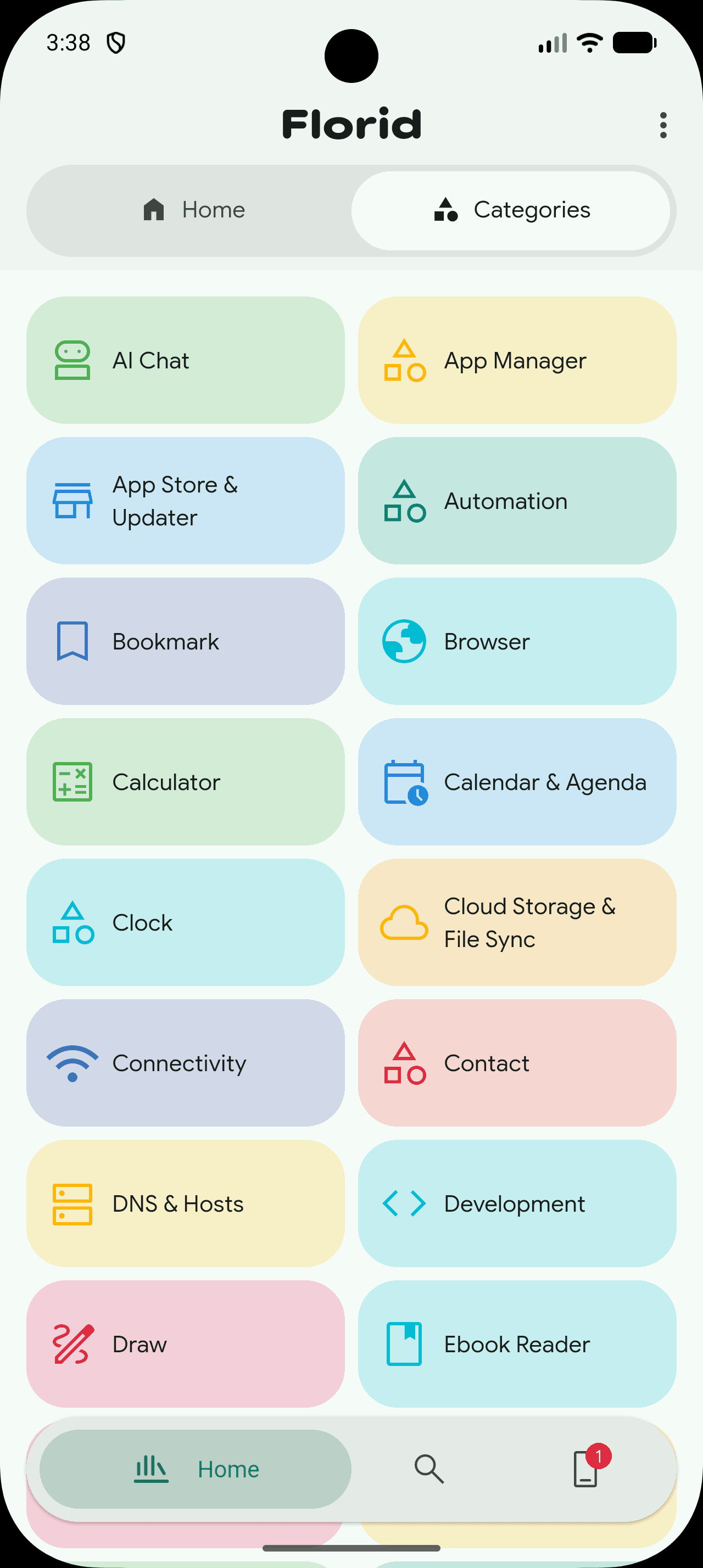Browse the Browser category

coord(517,642)
